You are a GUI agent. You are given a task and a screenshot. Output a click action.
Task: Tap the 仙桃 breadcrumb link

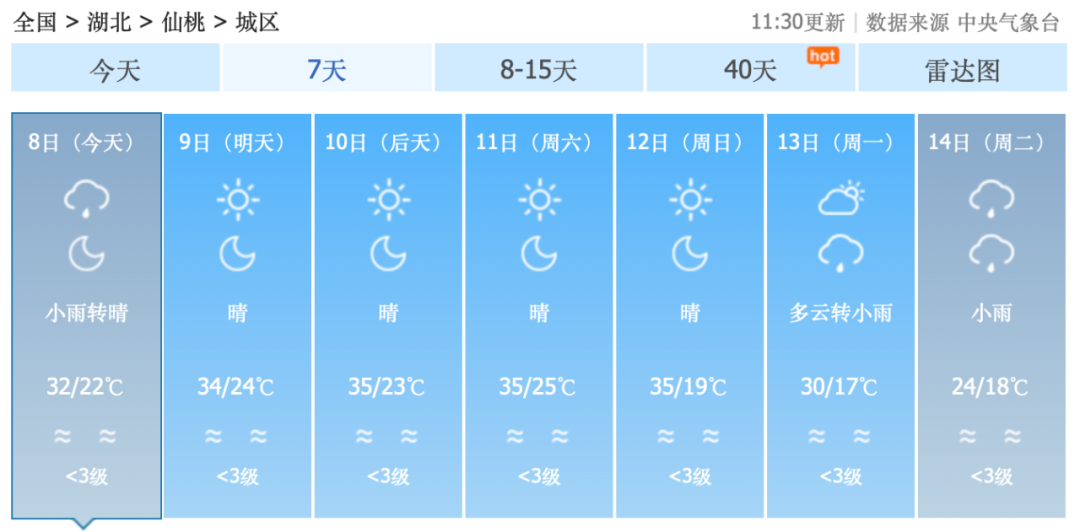tap(183, 22)
